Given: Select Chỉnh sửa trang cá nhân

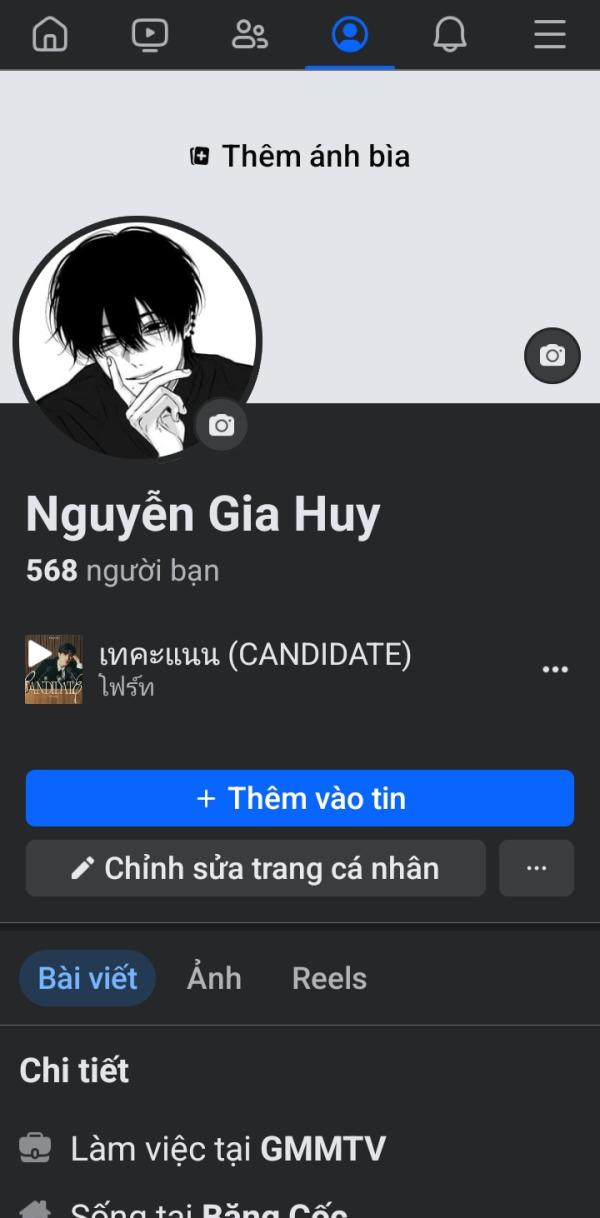Looking at the screenshot, I should click(256, 868).
